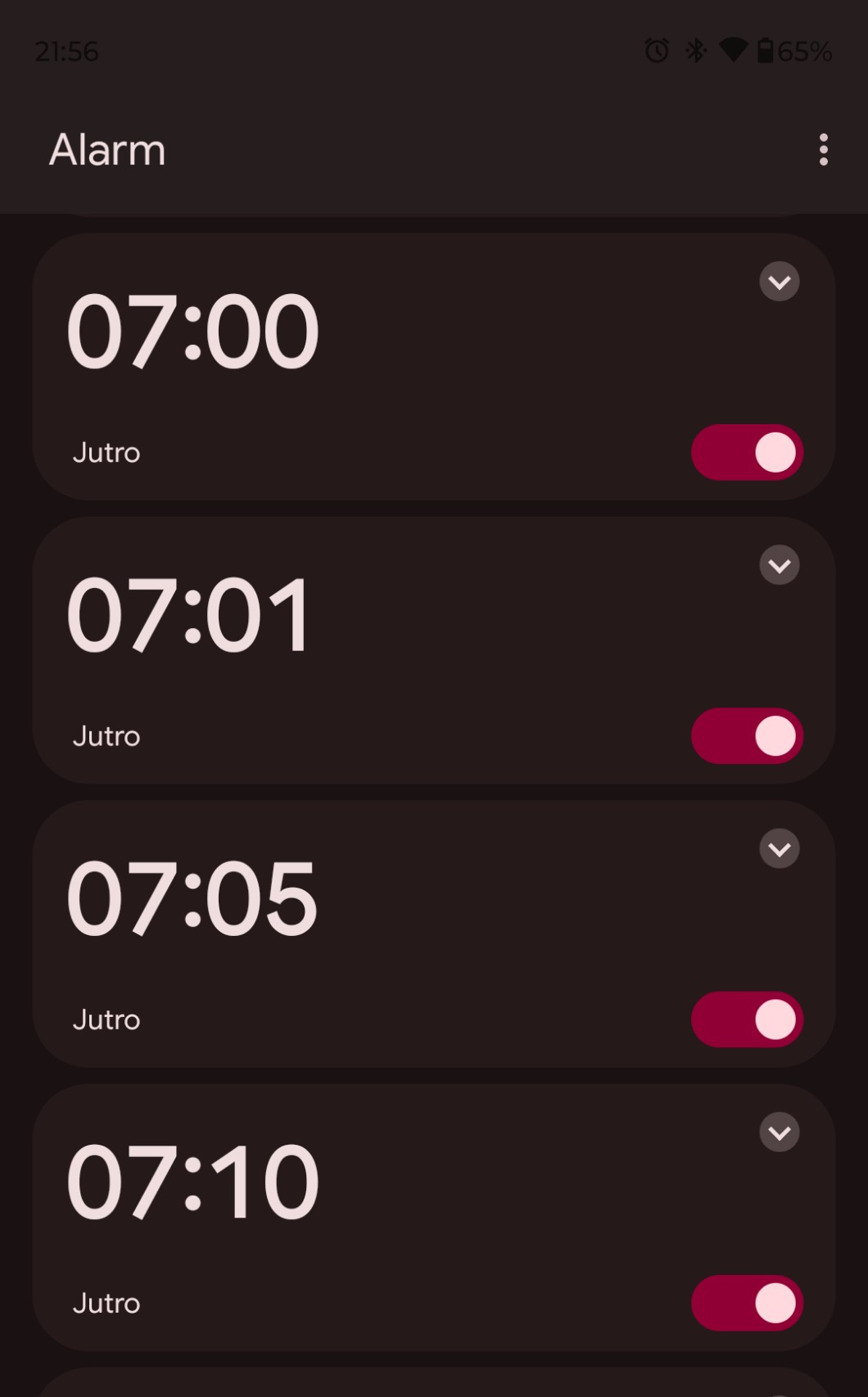Edit the 07:01 alarm time
Image resolution: width=868 pixels, height=1397 pixels.
190,614
